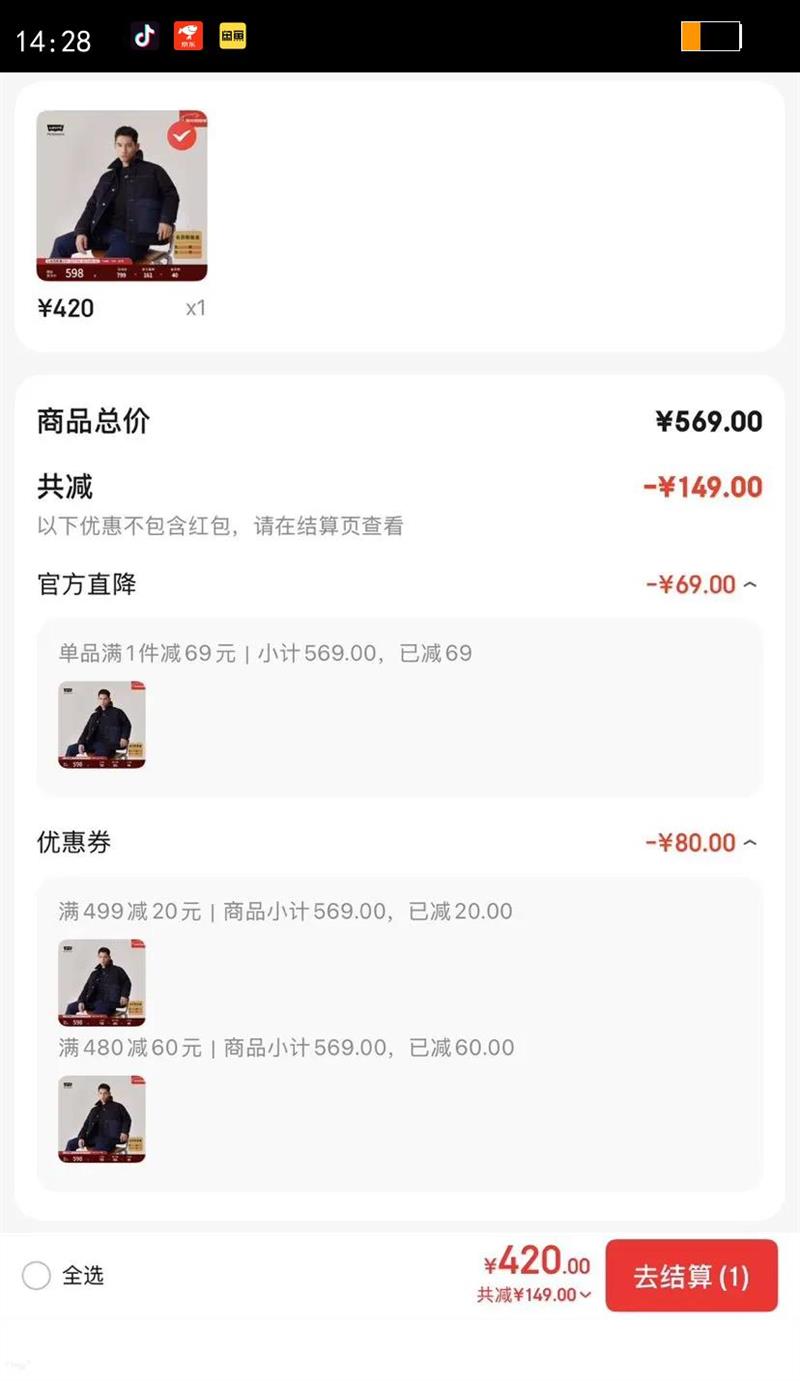Tap the product thumbnail under 满499减20 coupon
800x1381 pixels.
(100, 982)
